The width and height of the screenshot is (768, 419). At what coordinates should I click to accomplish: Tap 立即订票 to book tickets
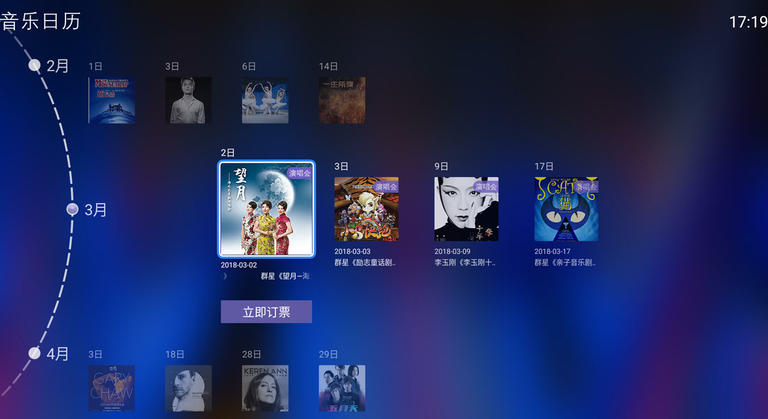[266, 312]
